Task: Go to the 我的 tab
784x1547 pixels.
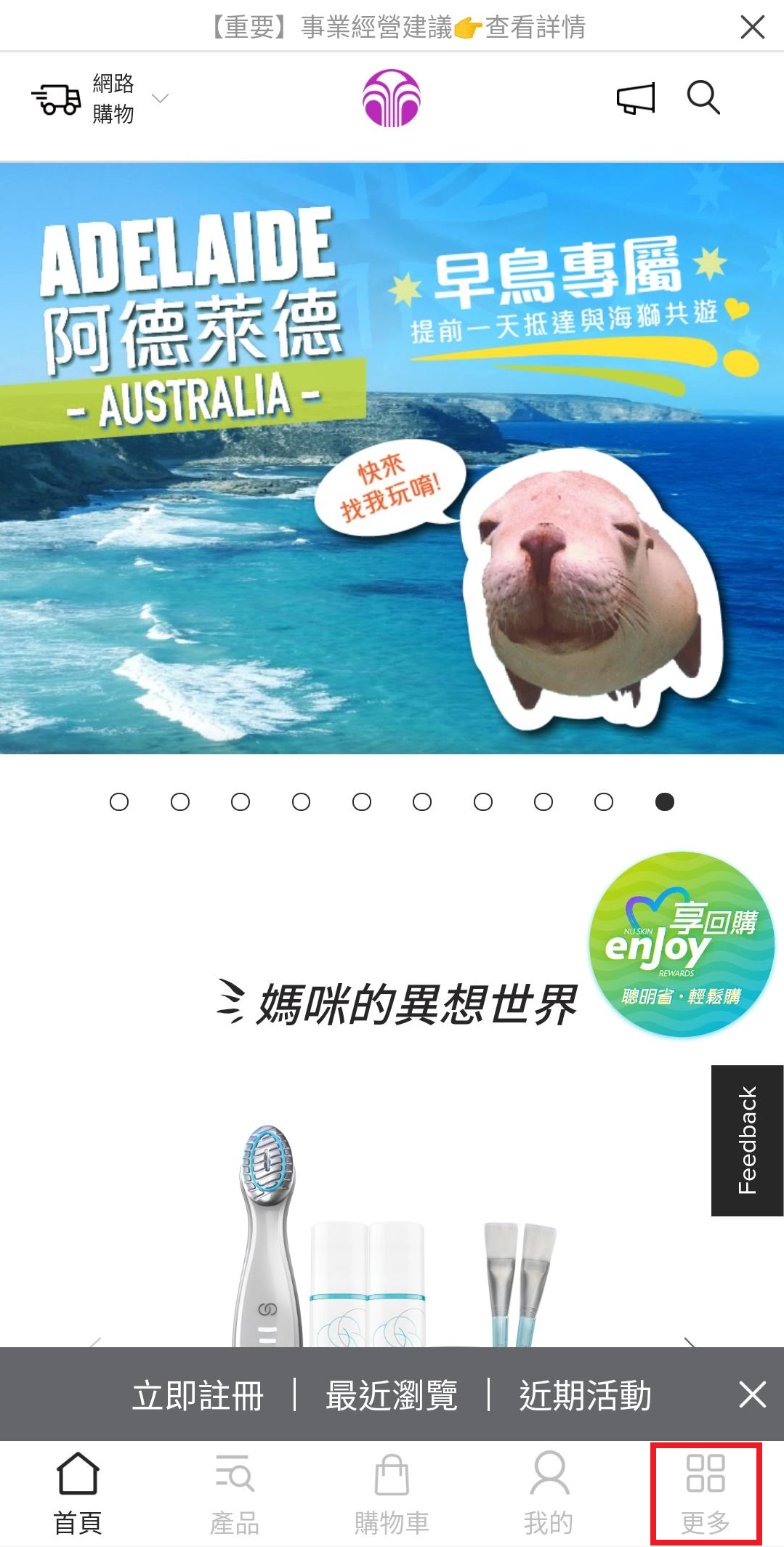Action: coord(549,1494)
